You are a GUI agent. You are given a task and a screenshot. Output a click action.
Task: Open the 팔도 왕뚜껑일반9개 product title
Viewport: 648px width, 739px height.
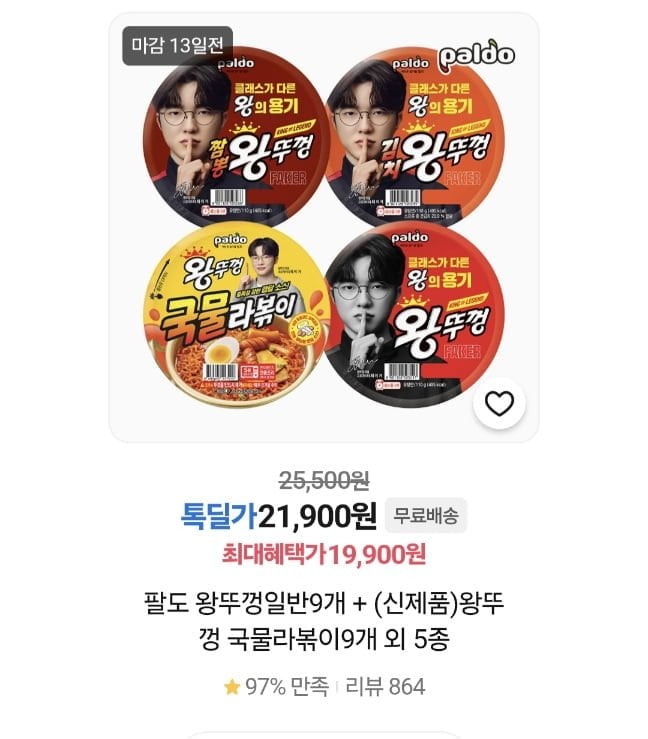[x=323, y=619]
